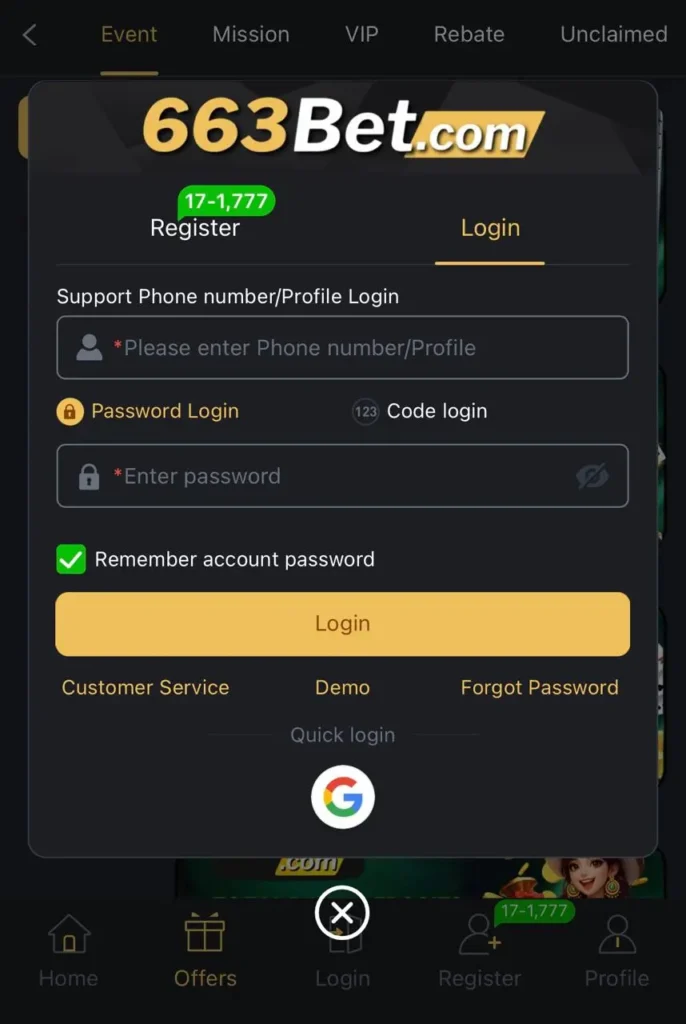686x1024 pixels.
Task: Close the login dialog
Action: [342, 912]
